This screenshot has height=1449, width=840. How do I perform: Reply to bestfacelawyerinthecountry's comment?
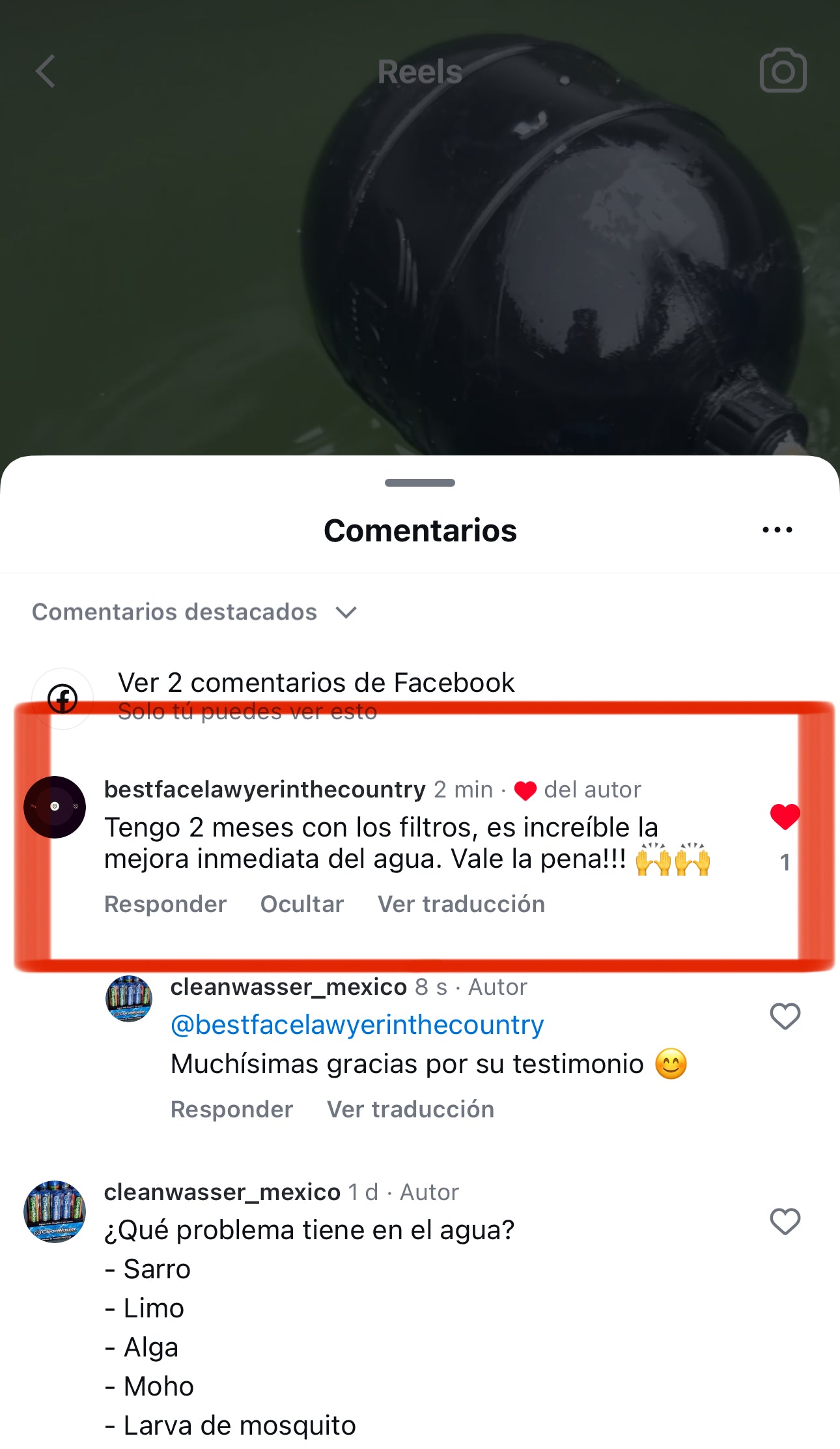pyautogui.click(x=165, y=904)
